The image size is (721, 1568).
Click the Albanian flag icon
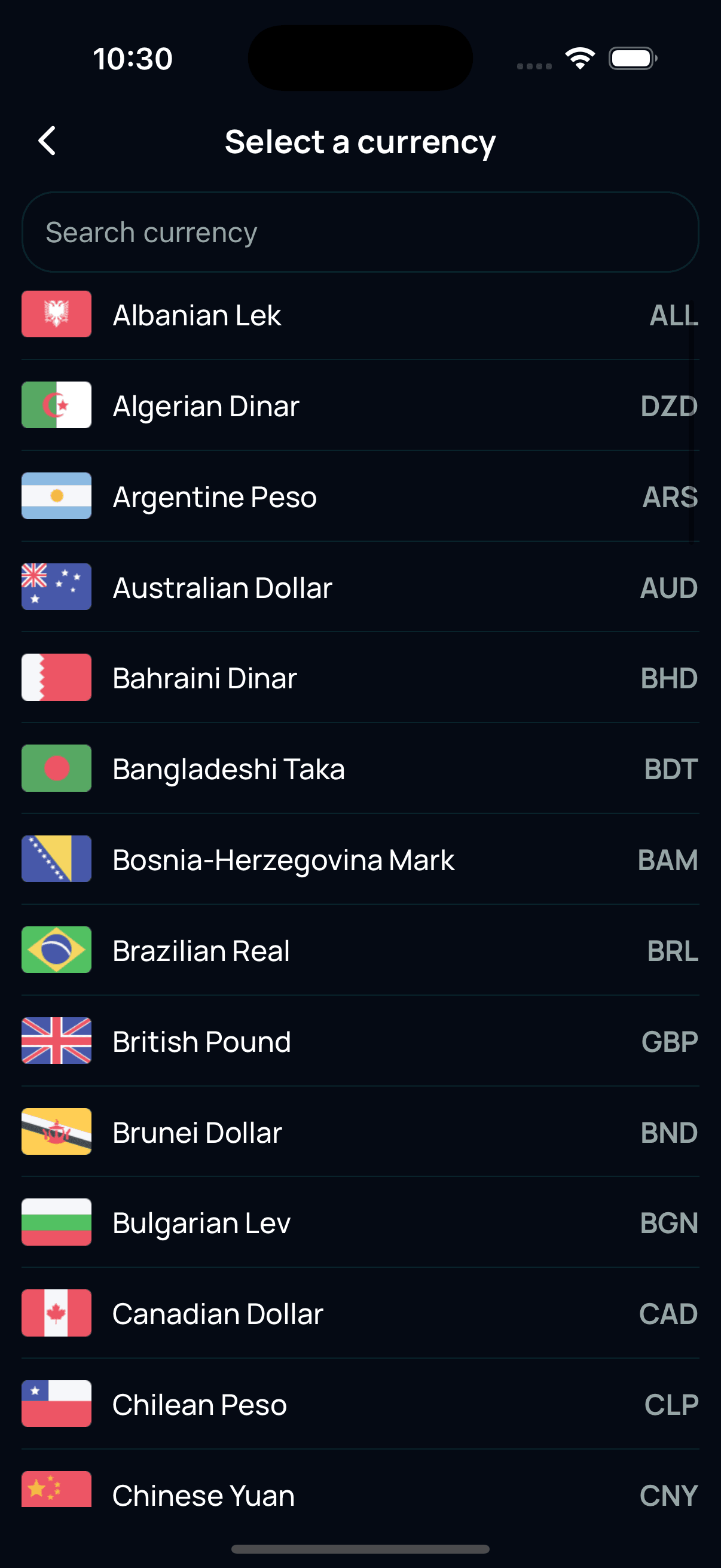(x=56, y=314)
